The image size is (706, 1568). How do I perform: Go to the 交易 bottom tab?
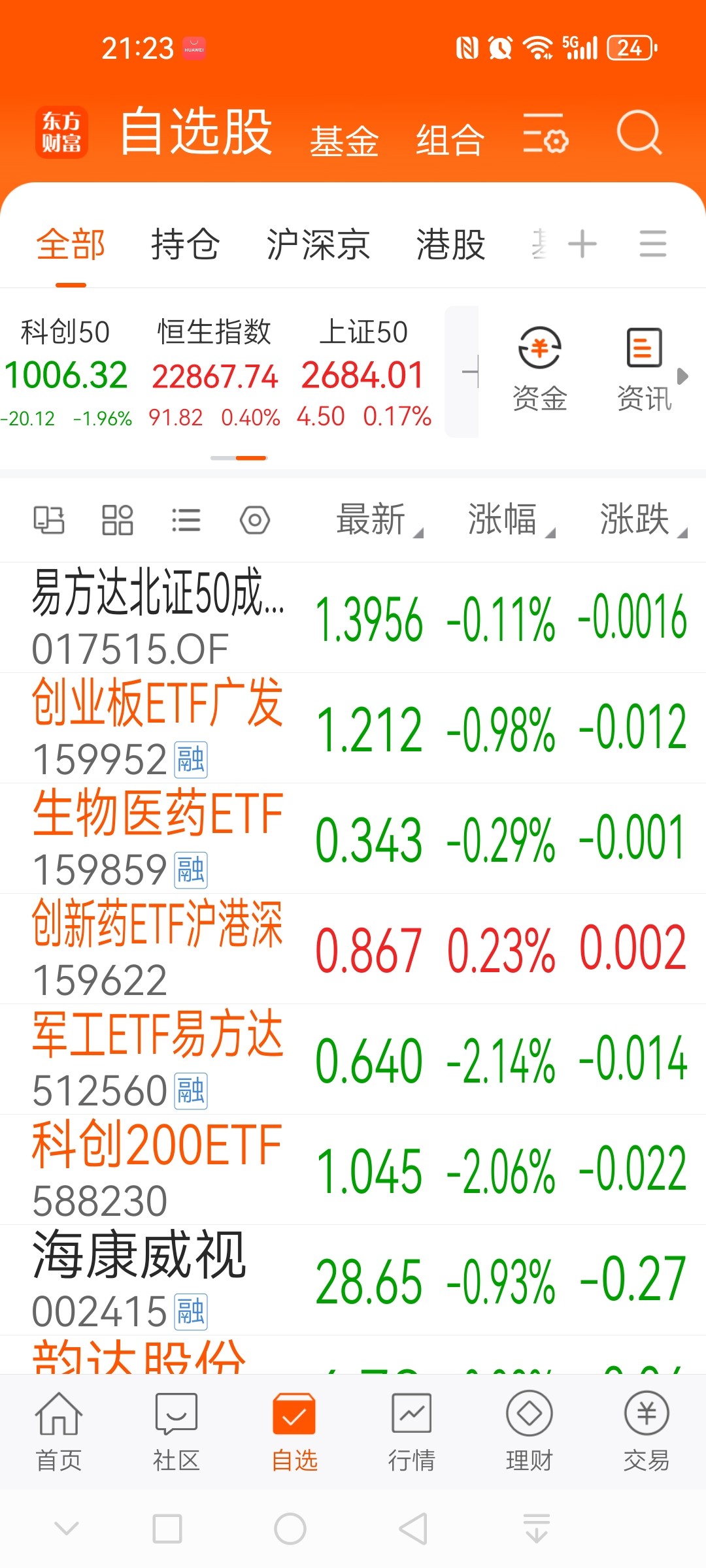coord(647,1431)
